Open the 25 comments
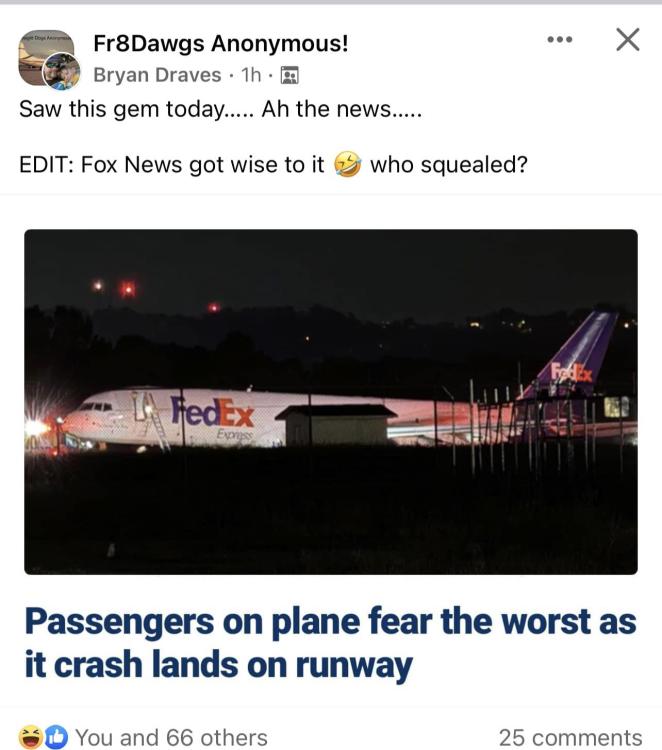This screenshot has width=662, height=750. point(570,737)
